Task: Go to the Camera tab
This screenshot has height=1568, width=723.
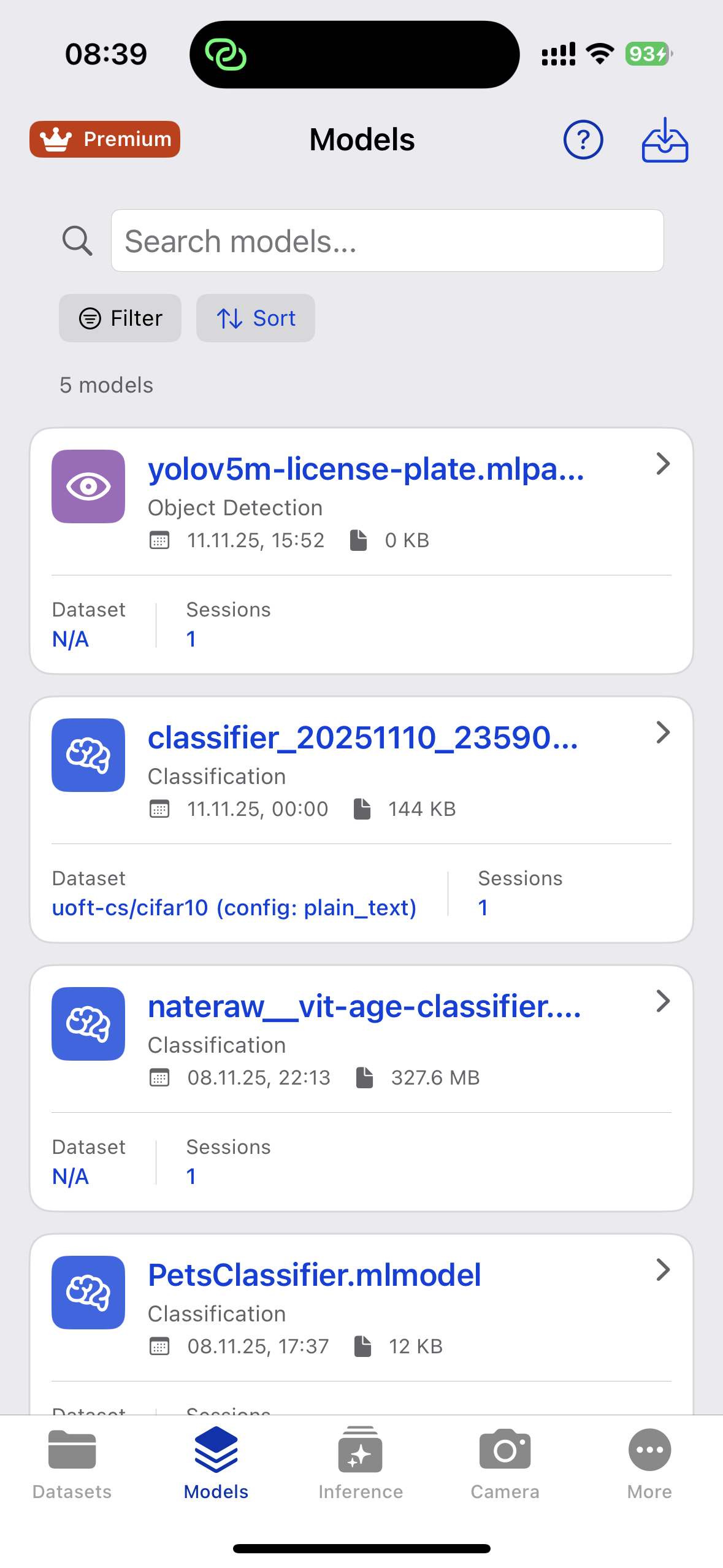Action: pos(505,1464)
